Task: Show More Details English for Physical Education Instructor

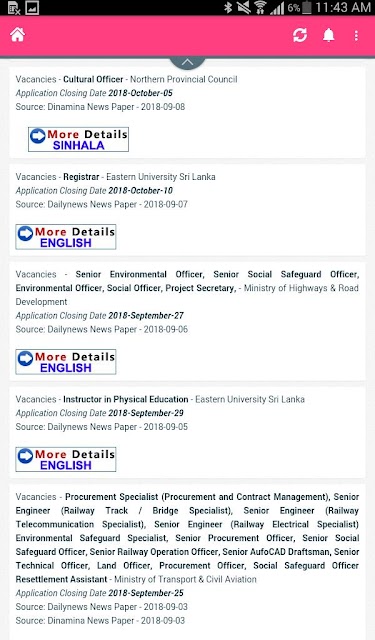Action: pyautogui.click(x=66, y=459)
